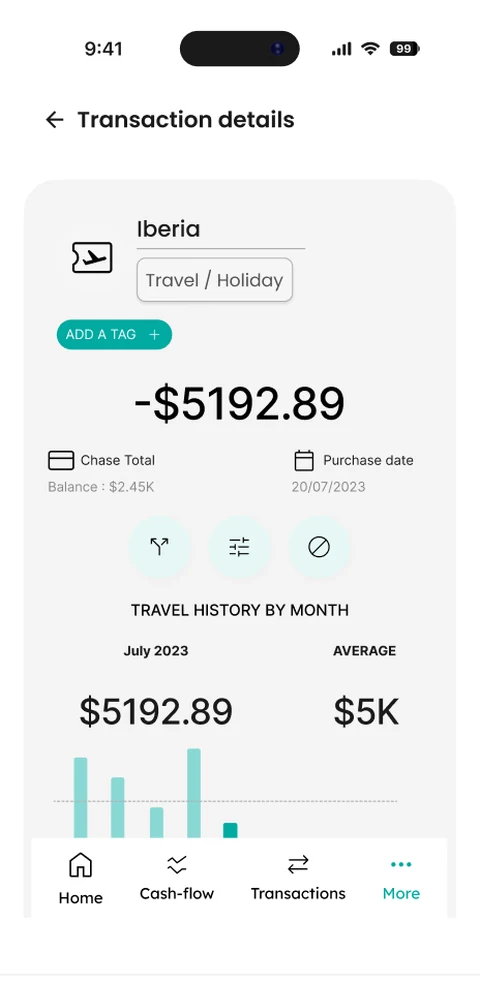Select the More tab
This screenshot has height=983, width=480.
click(x=401, y=879)
